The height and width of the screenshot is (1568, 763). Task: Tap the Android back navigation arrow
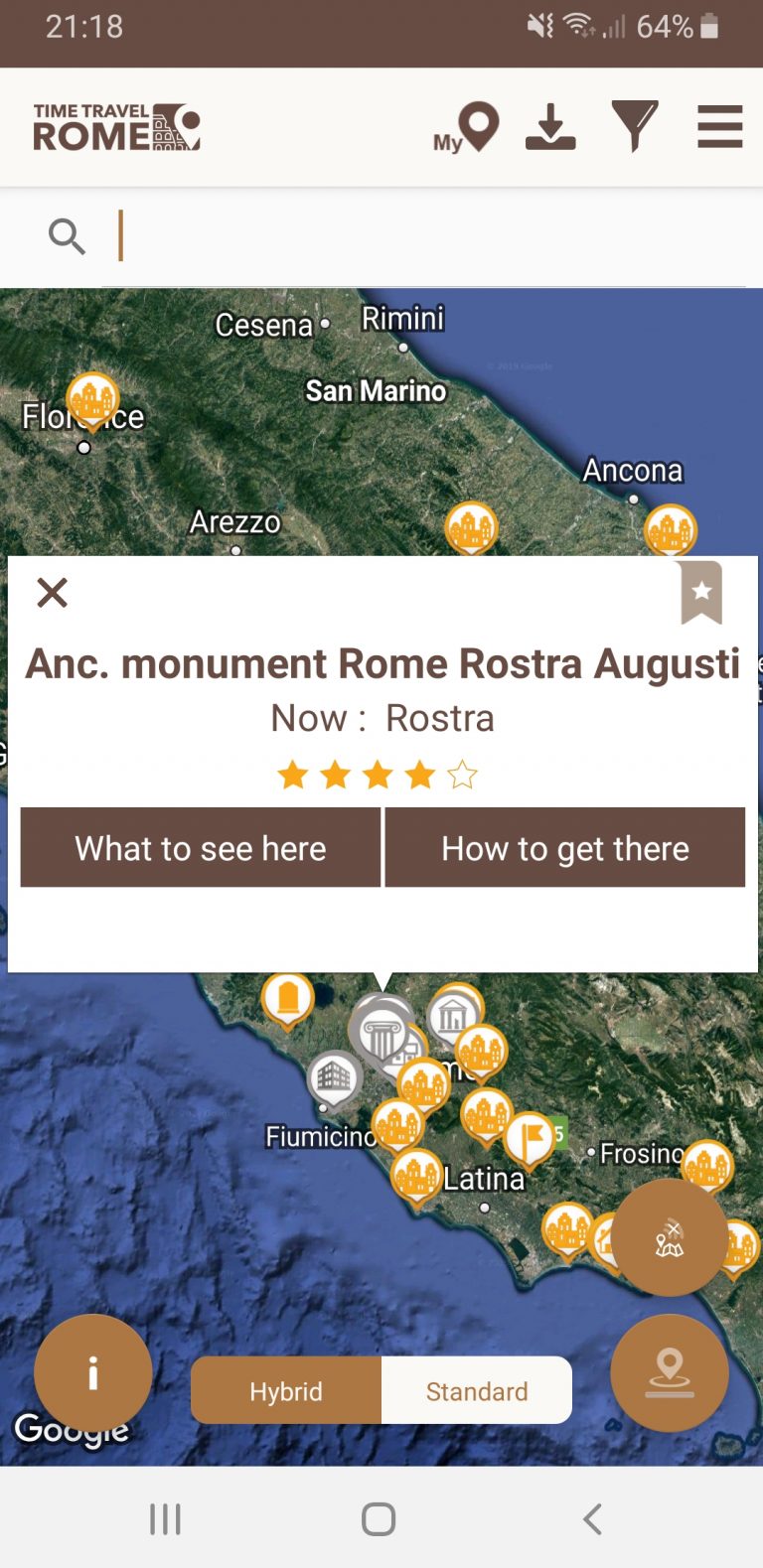(593, 1517)
